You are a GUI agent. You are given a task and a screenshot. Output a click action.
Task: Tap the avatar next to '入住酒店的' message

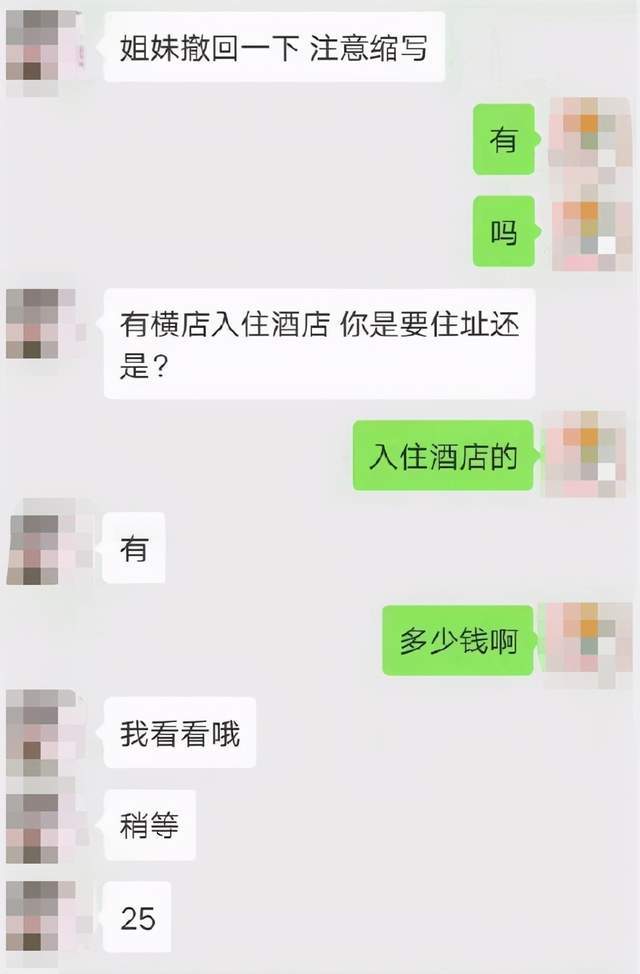click(x=584, y=455)
